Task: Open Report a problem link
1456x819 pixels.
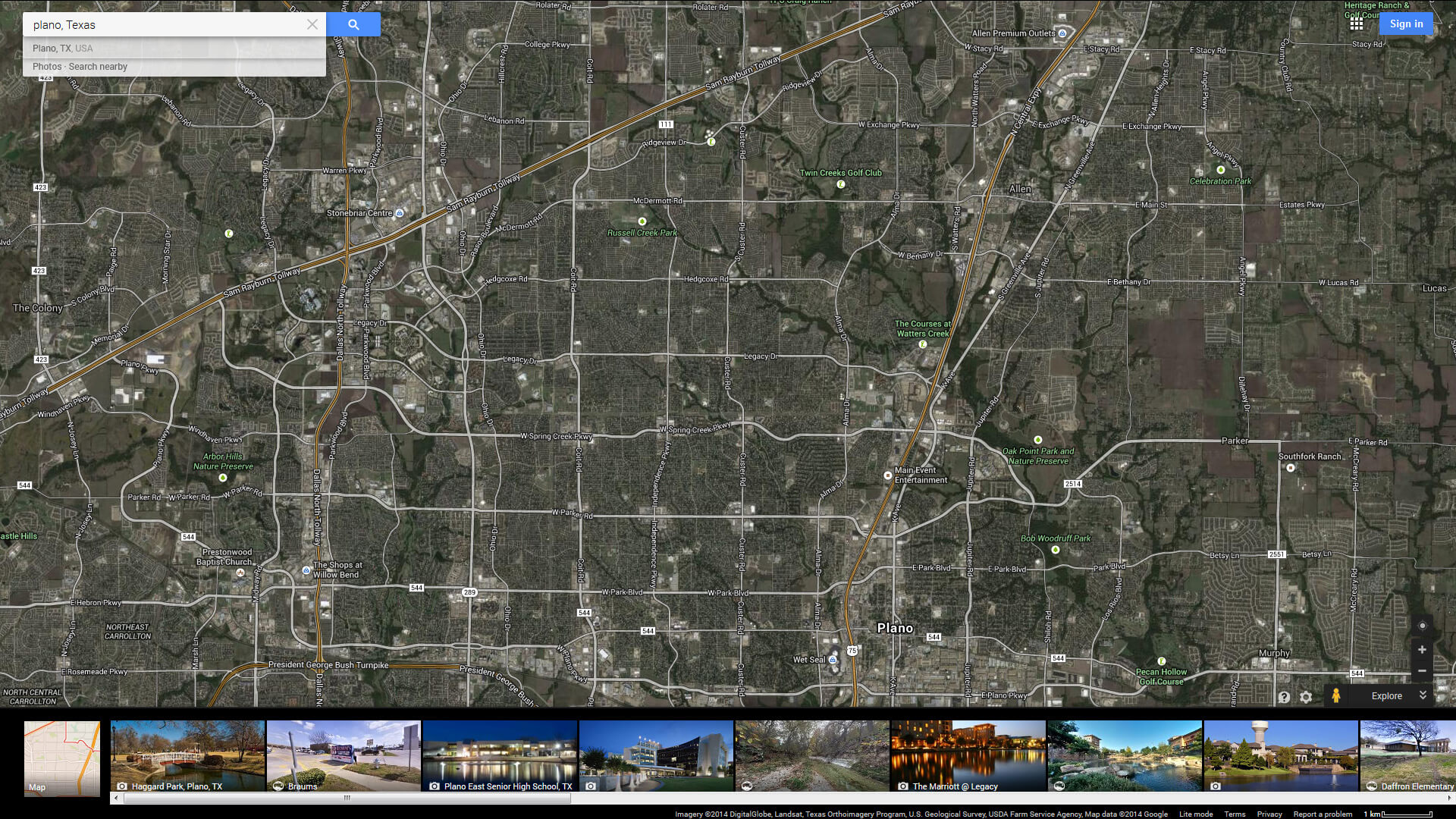Action: [x=1323, y=814]
